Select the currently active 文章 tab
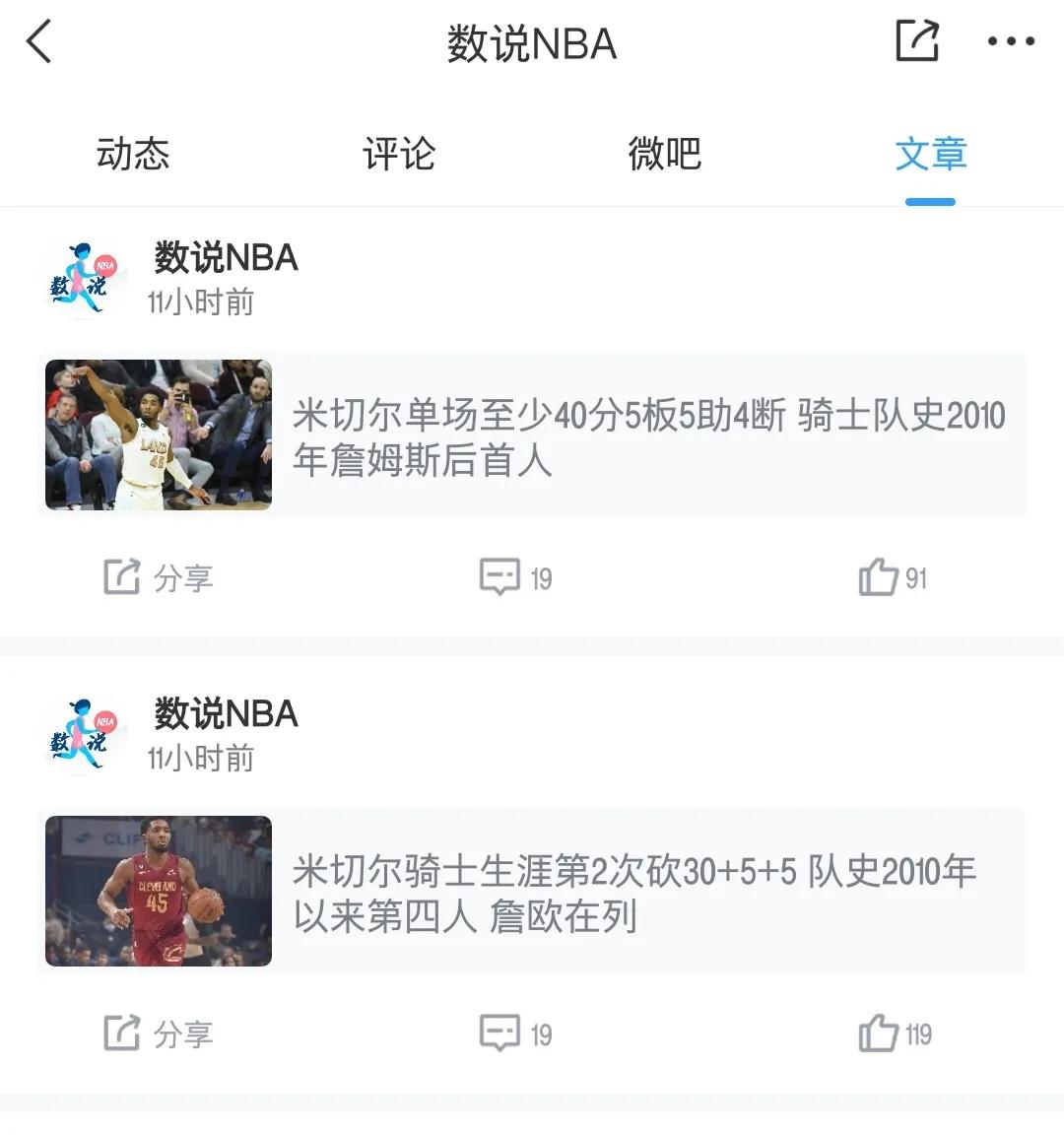The width and height of the screenshot is (1064, 1135). pyautogui.click(x=930, y=154)
